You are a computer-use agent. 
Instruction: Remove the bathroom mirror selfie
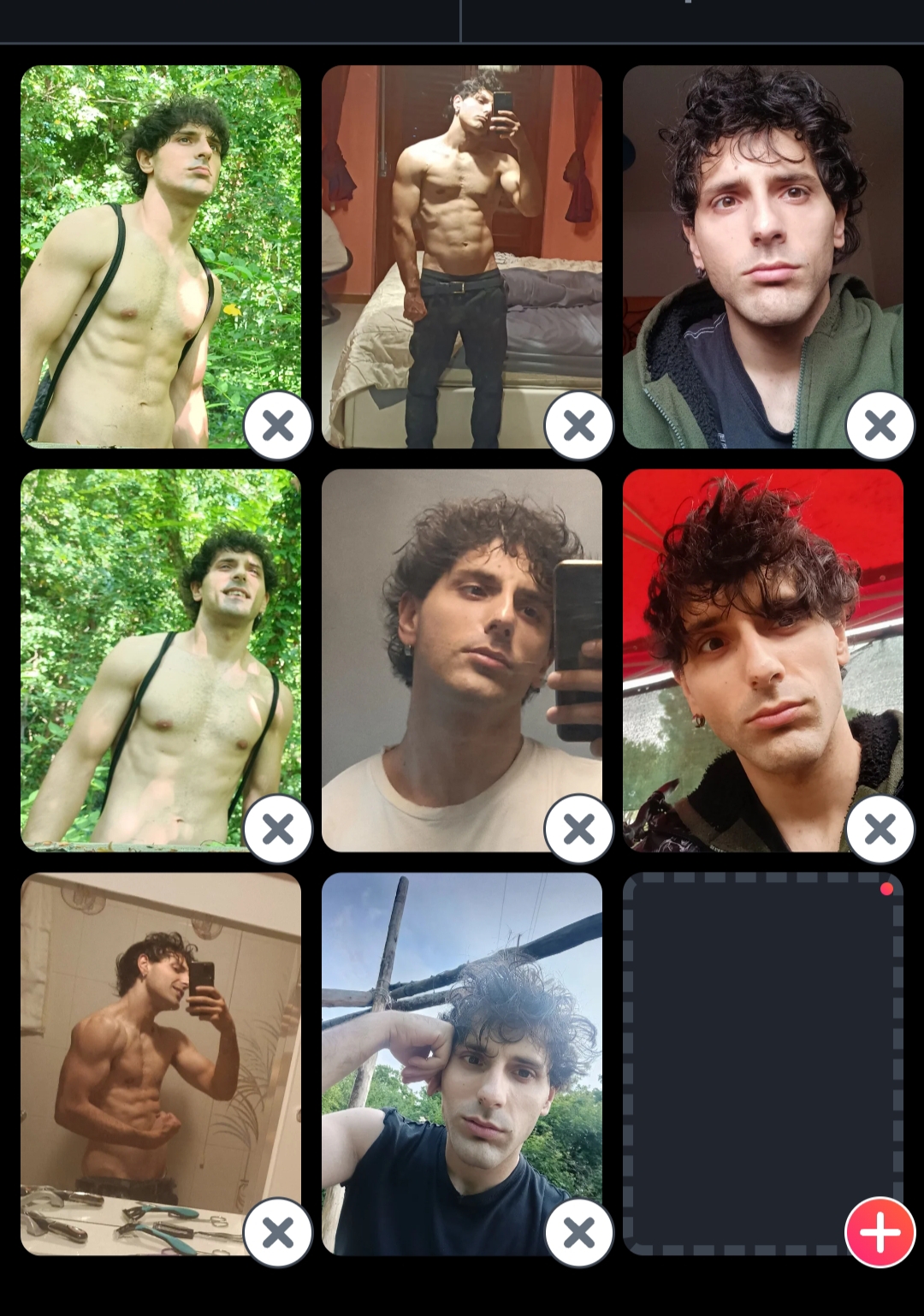click(278, 1233)
